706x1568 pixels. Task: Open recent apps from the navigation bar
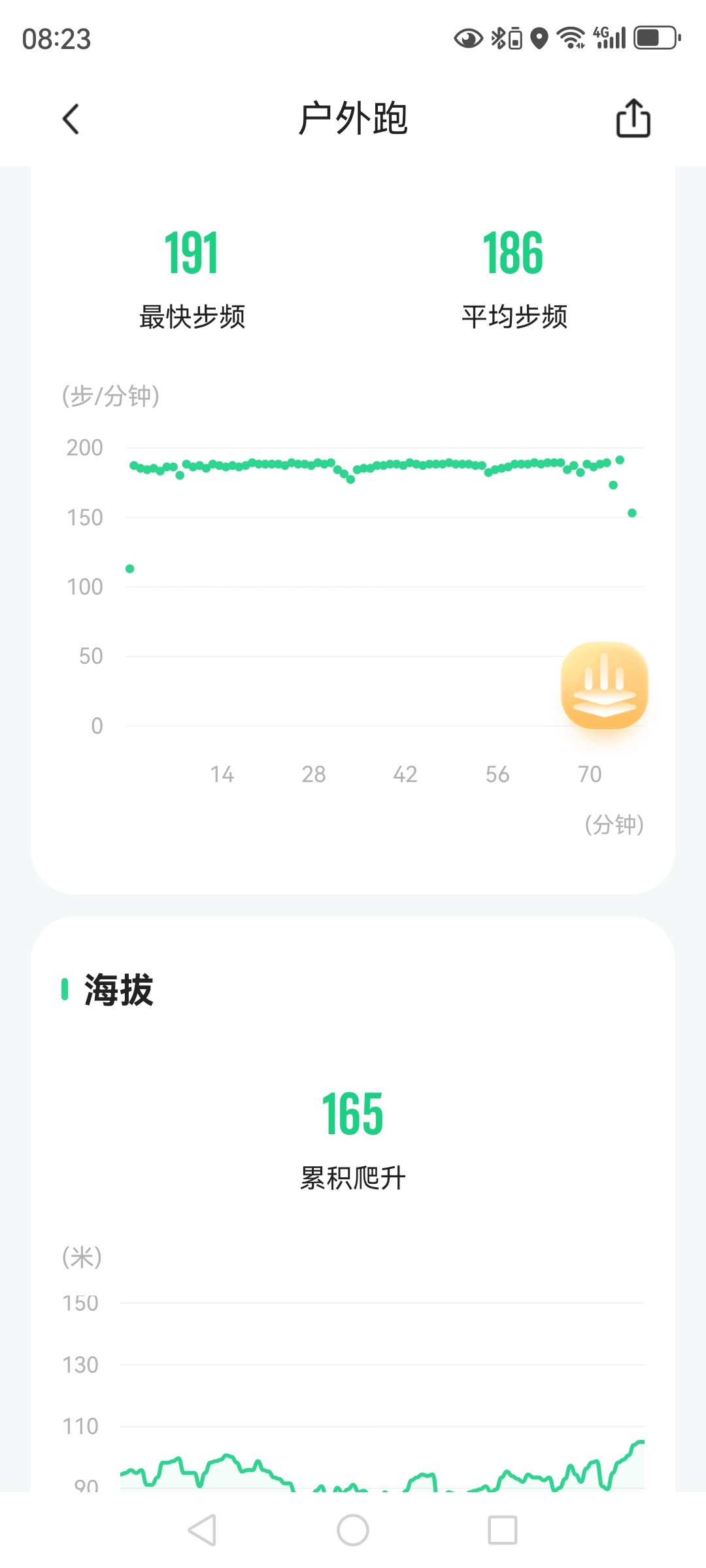pyautogui.click(x=503, y=1530)
